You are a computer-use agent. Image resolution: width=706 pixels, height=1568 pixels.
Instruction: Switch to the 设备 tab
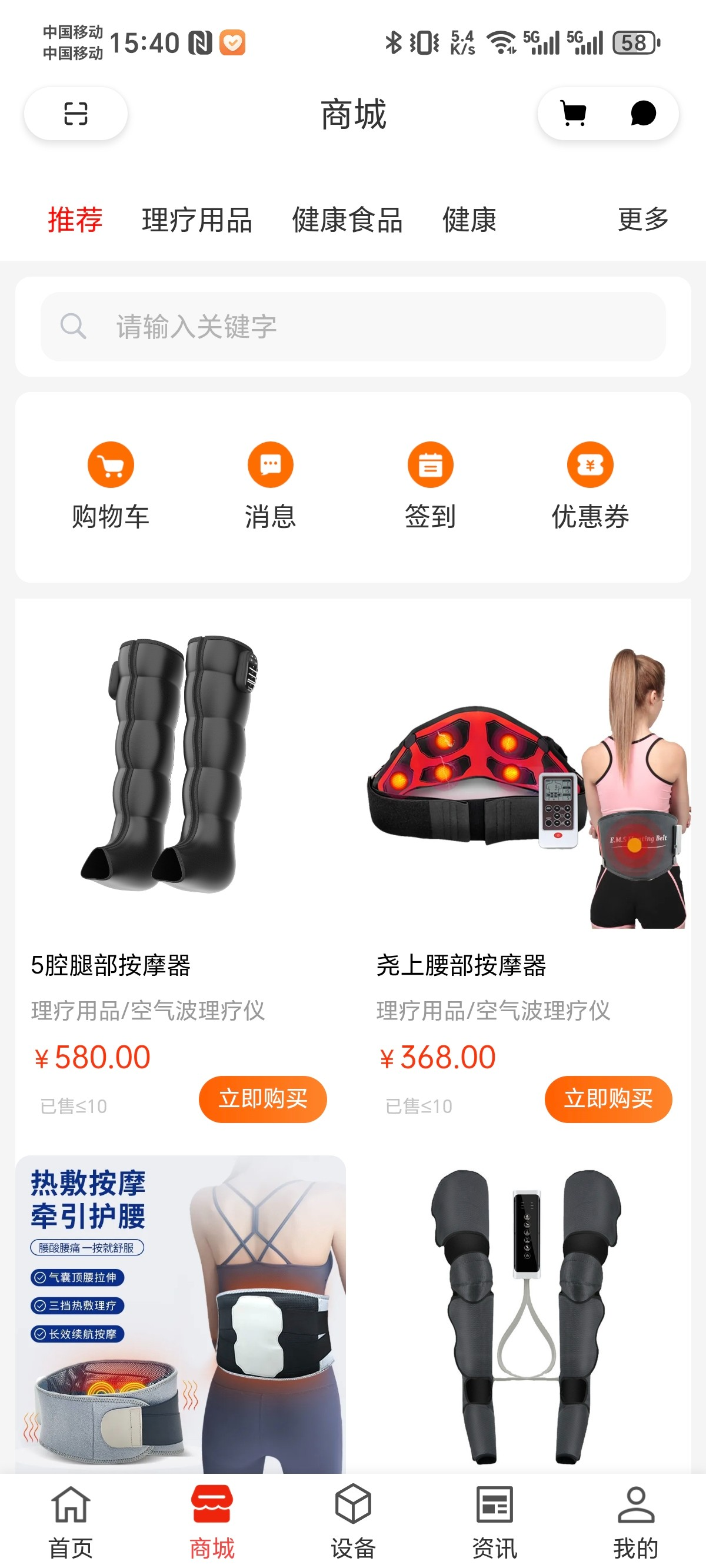(353, 1521)
